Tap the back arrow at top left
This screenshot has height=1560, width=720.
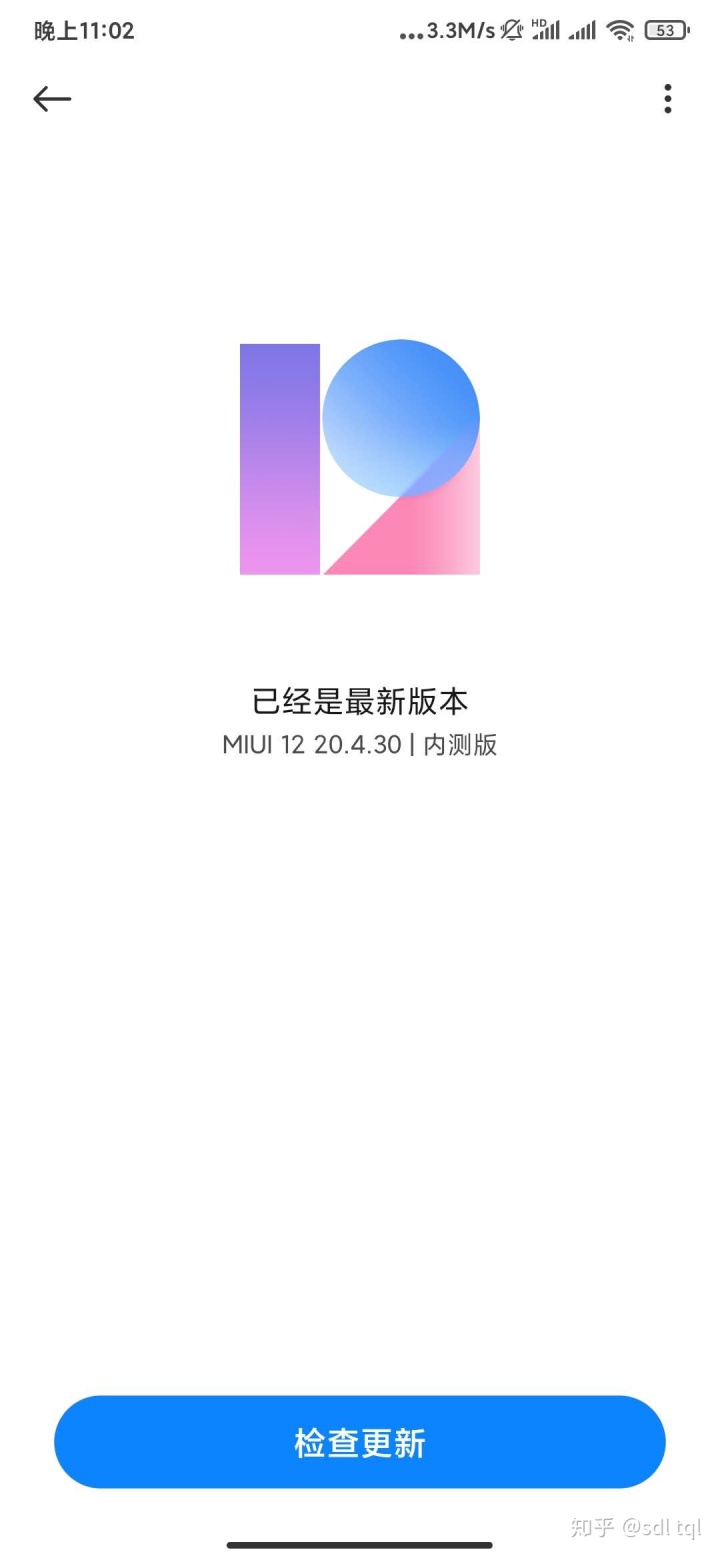51,99
